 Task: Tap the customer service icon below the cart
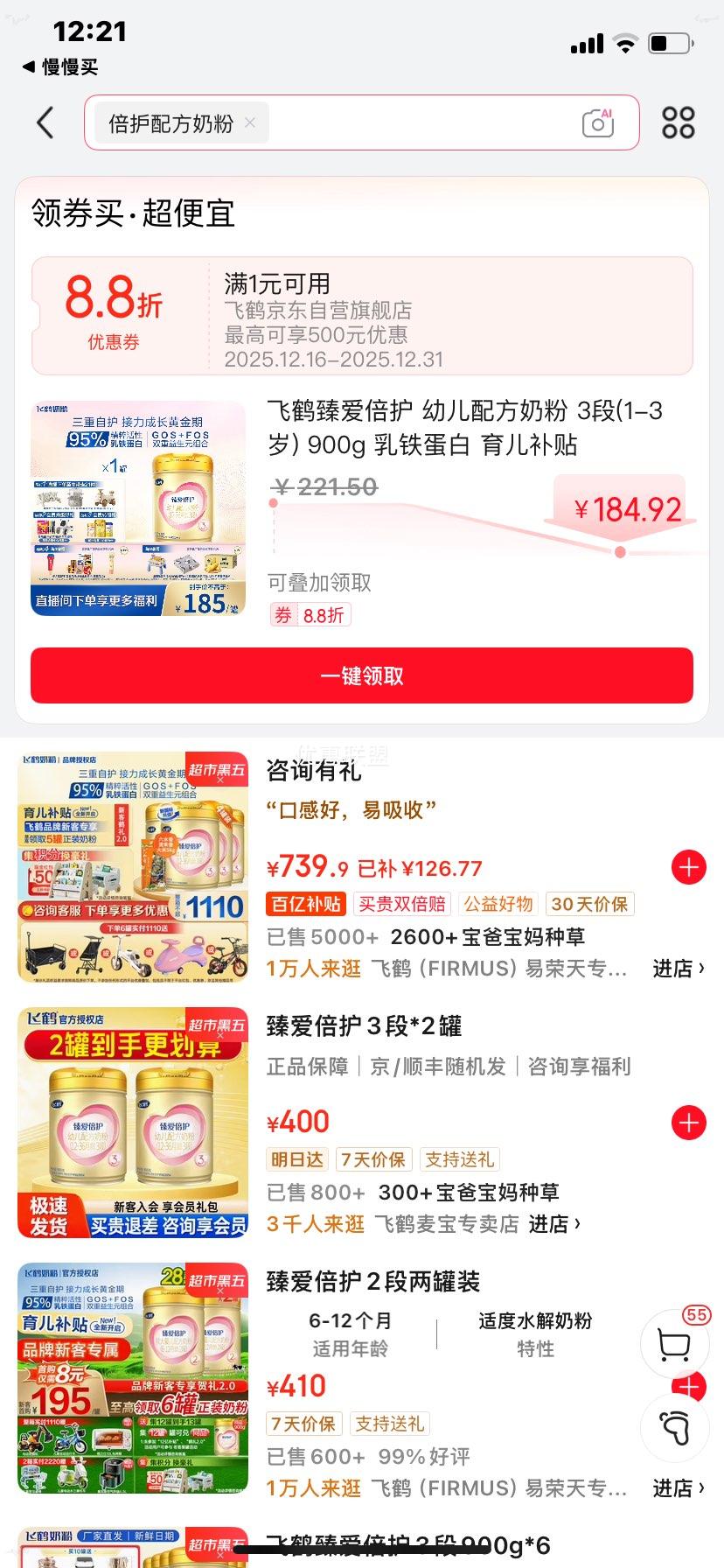pos(673,1428)
